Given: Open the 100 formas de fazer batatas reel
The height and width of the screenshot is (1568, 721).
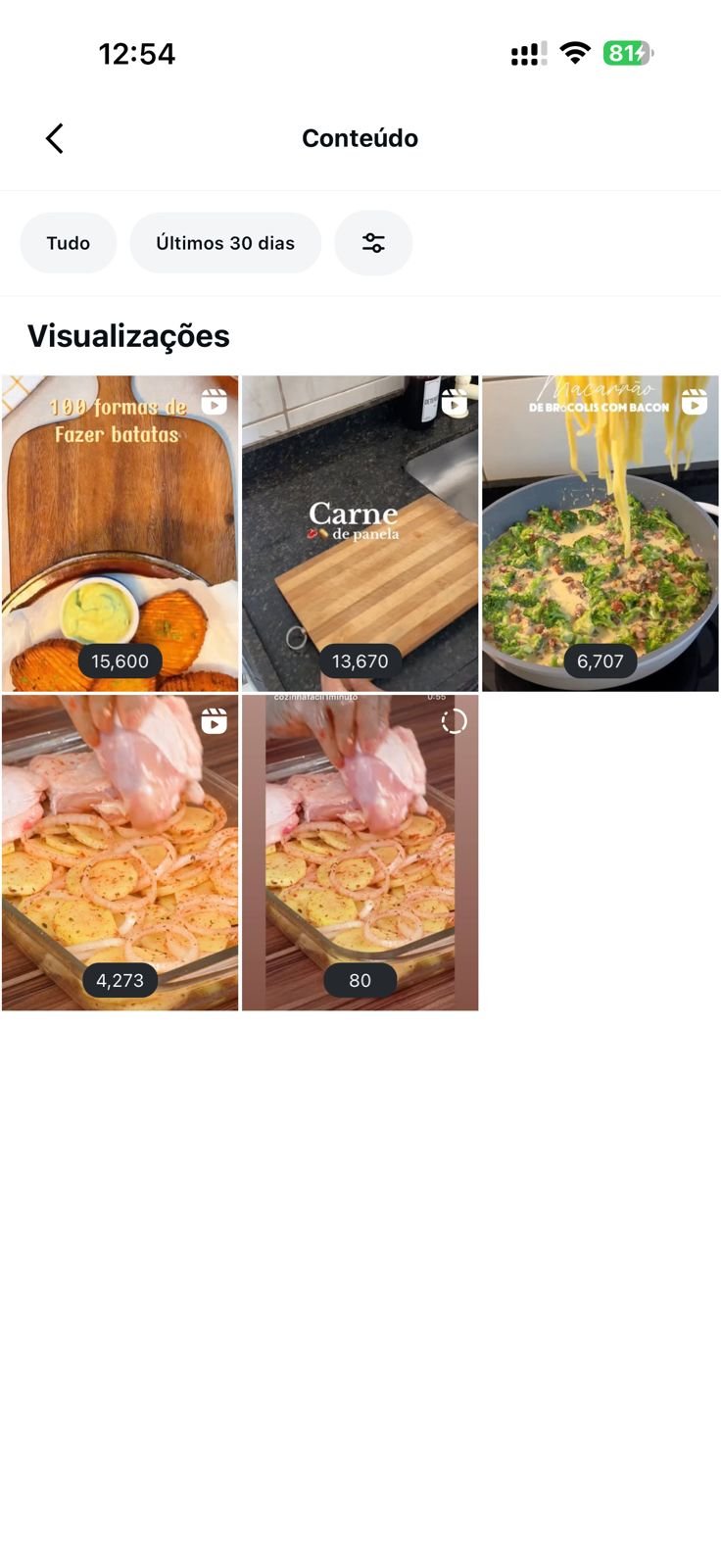Looking at the screenshot, I should click(120, 533).
